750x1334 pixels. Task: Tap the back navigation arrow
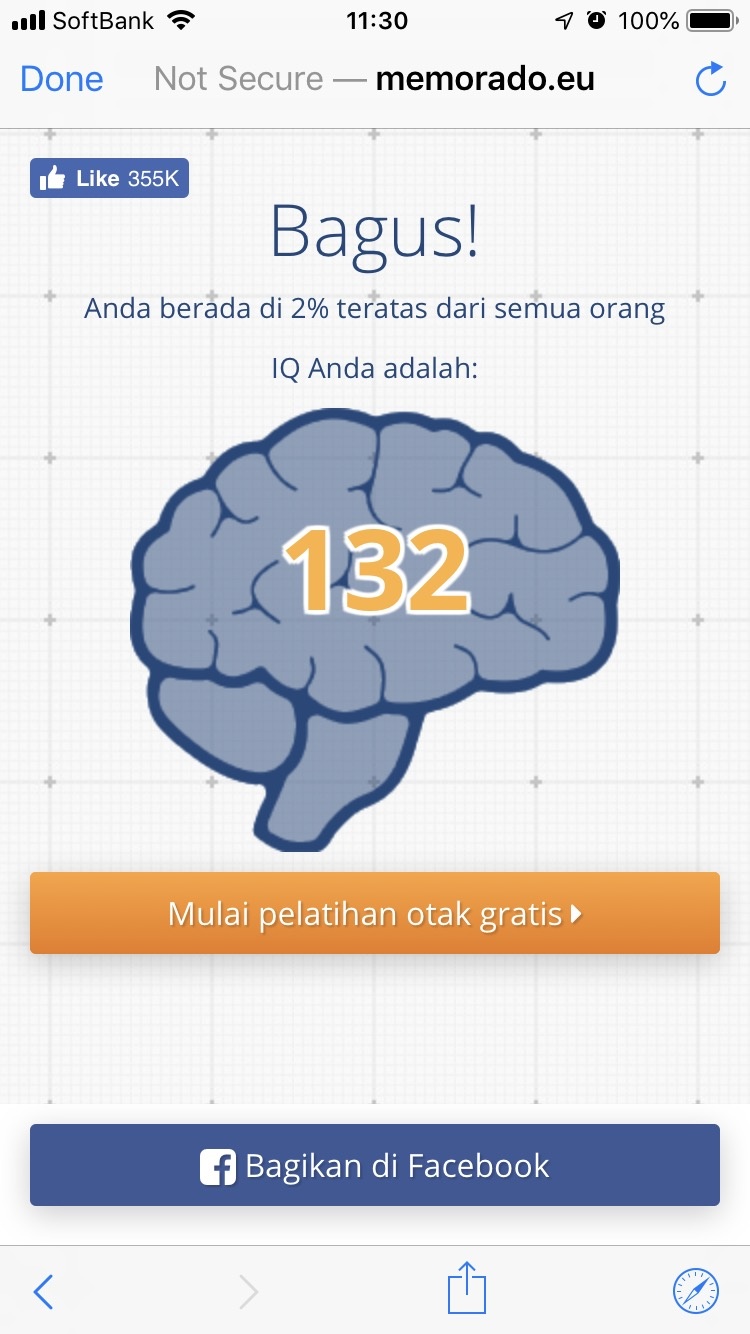coord(42,1291)
